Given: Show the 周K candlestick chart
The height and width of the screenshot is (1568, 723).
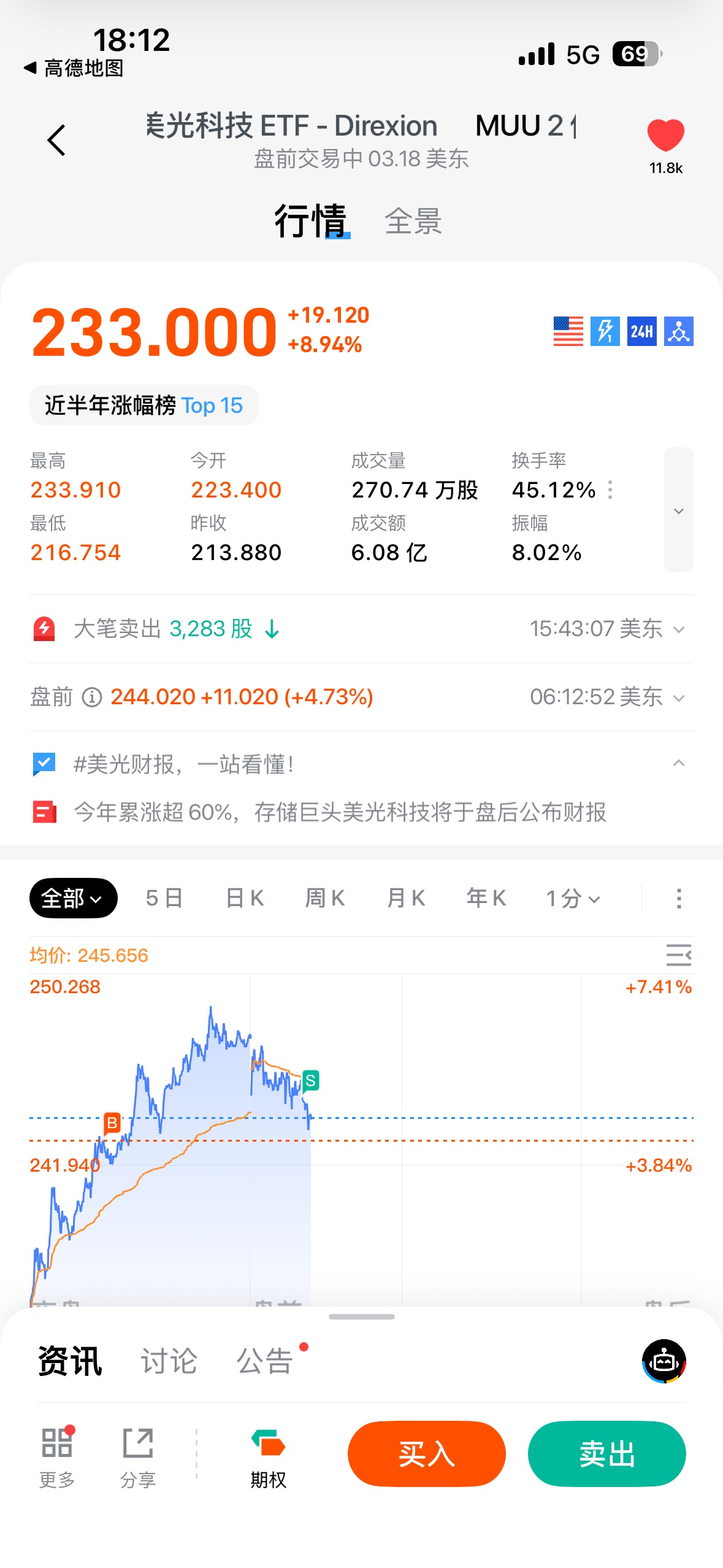Looking at the screenshot, I should 325,898.
